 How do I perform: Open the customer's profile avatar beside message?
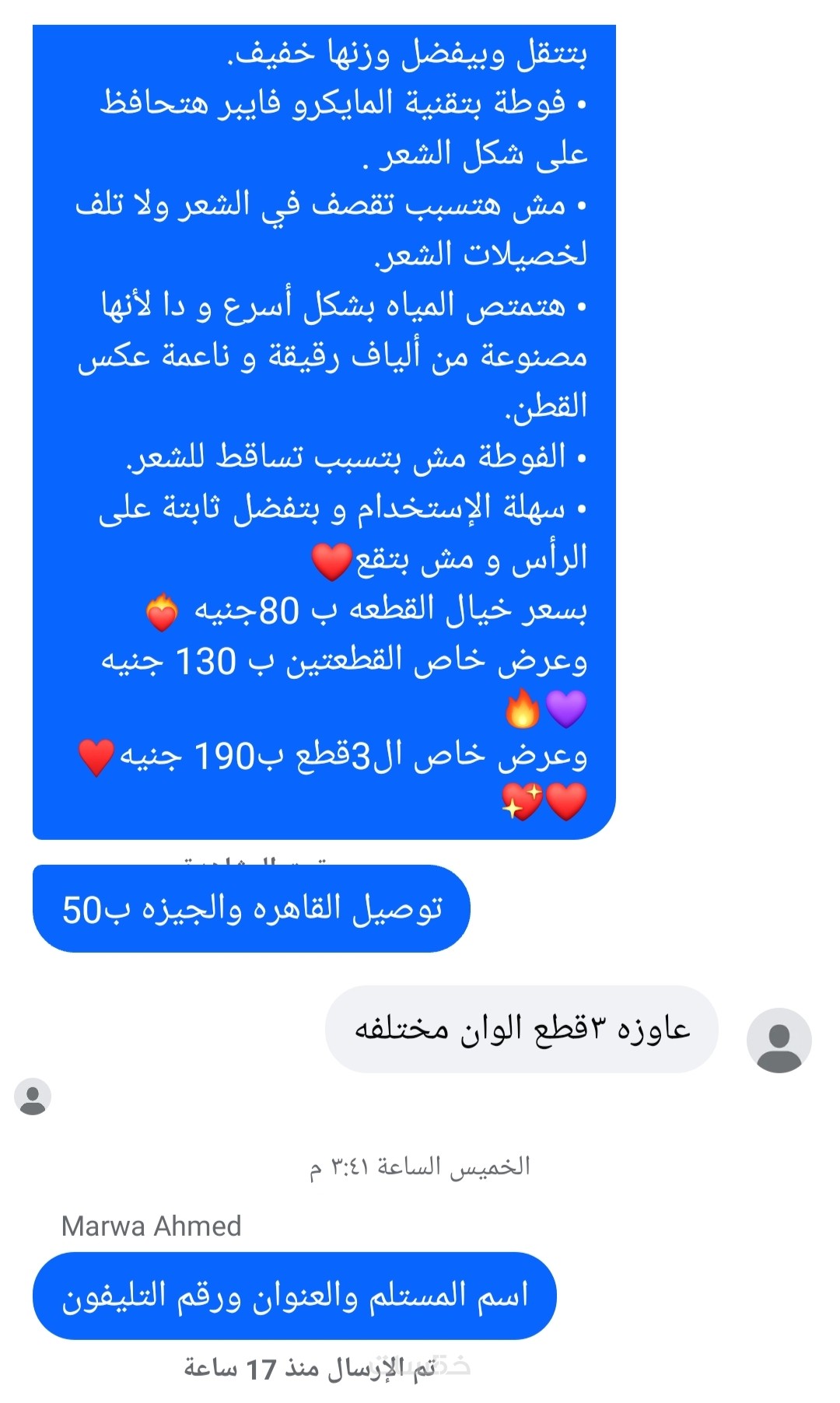[779, 1041]
